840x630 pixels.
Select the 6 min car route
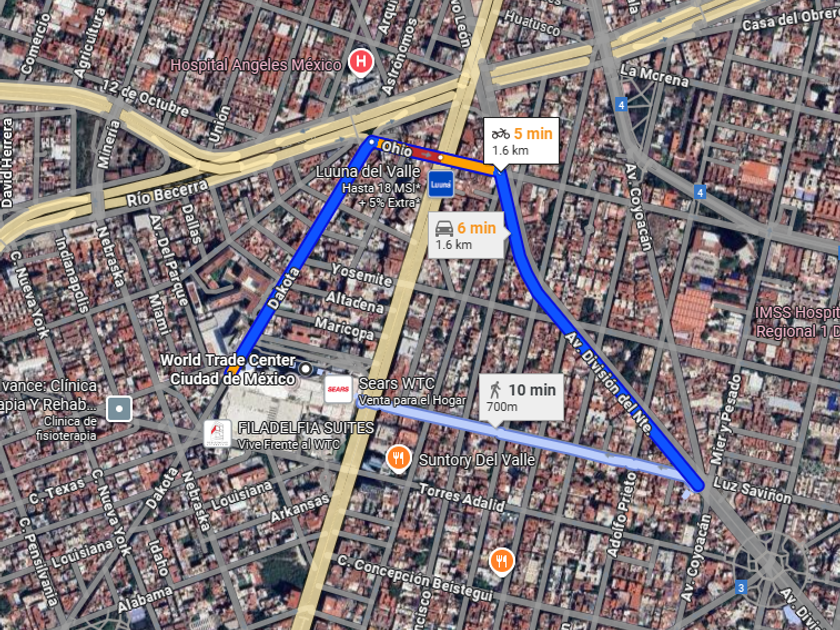coord(466,236)
